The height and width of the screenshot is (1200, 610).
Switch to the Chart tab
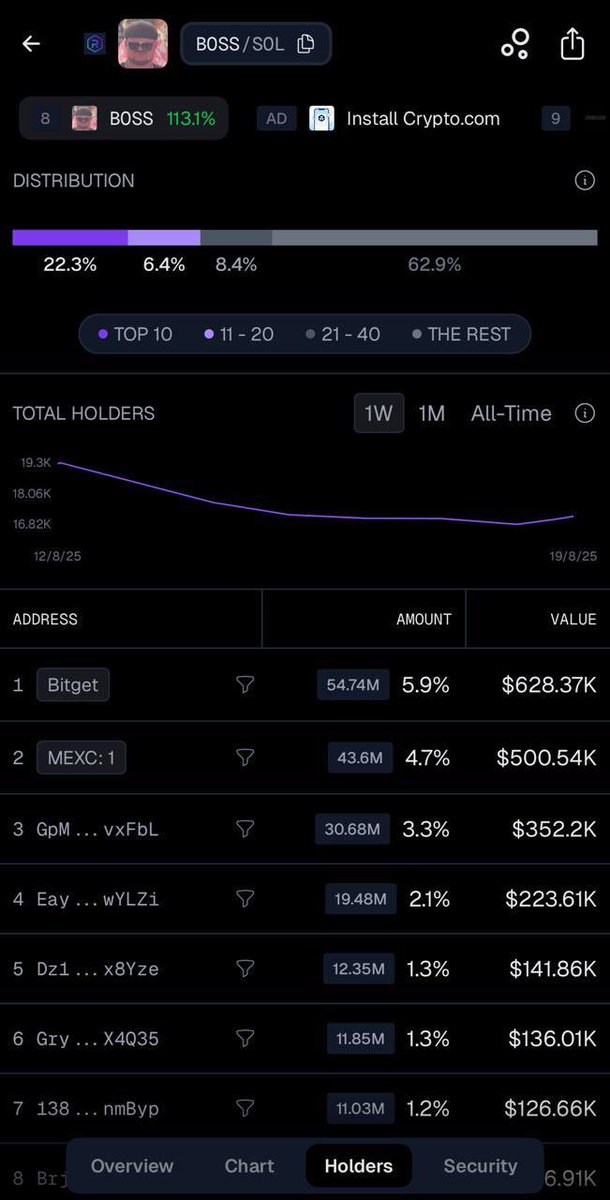click(249, 1166)
